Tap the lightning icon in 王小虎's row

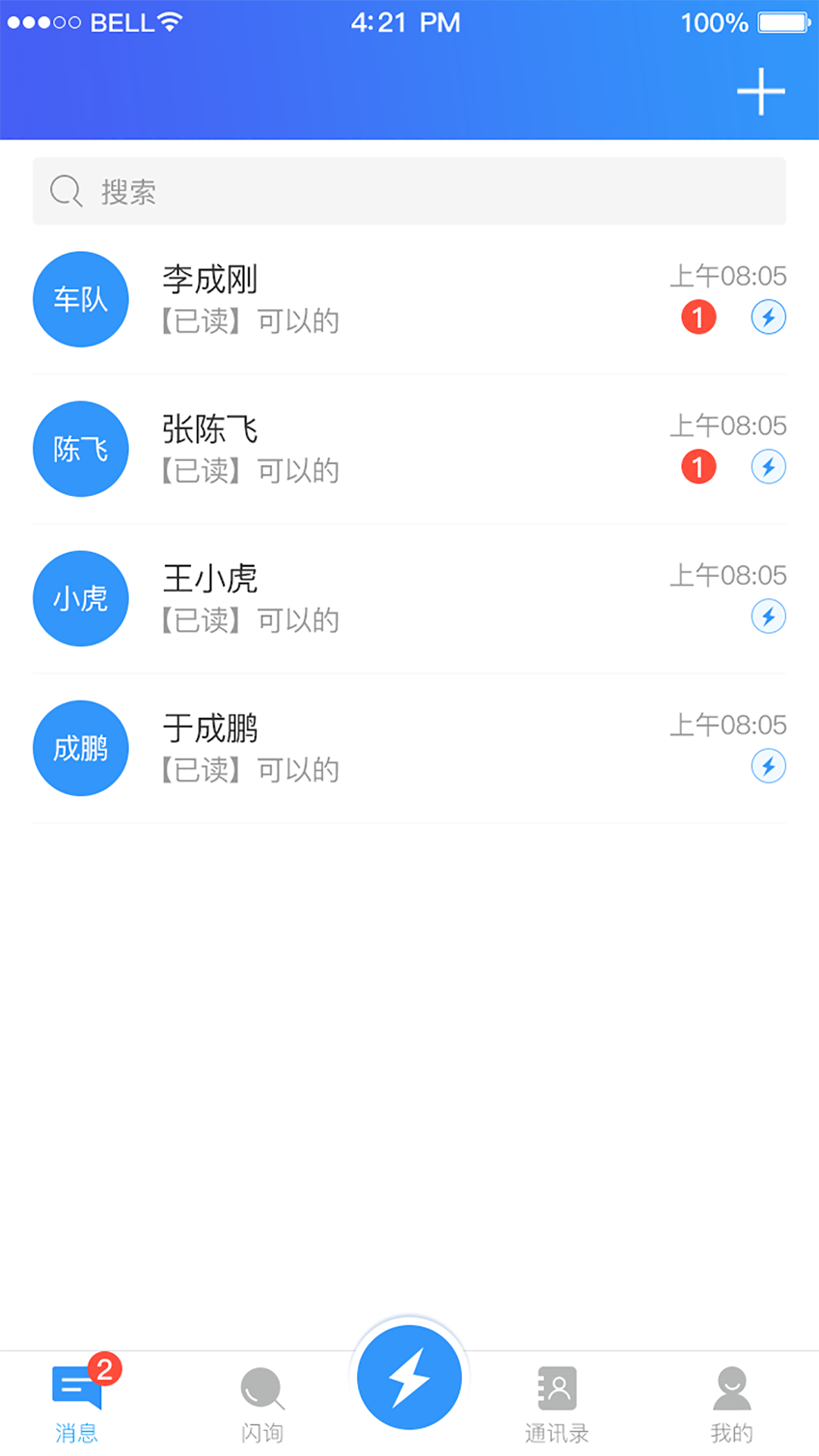tap(768, 617)
